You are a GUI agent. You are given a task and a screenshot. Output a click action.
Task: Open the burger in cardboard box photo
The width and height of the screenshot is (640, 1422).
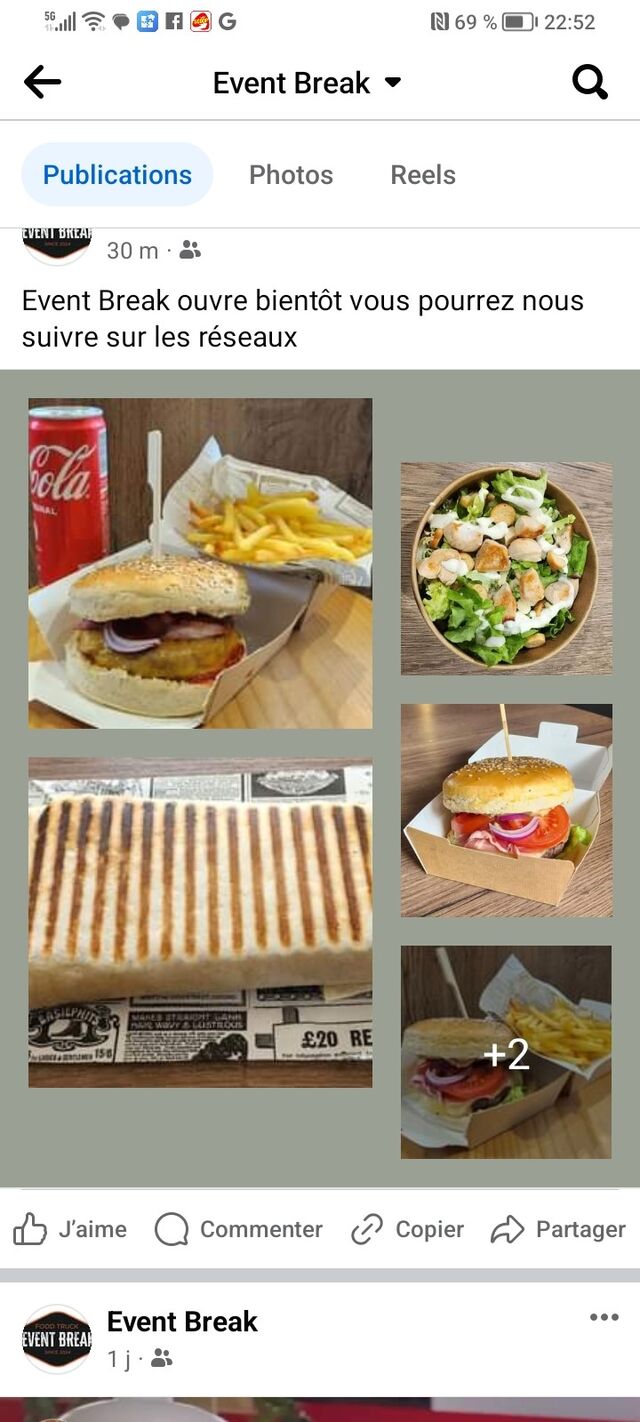pos(506,810)
